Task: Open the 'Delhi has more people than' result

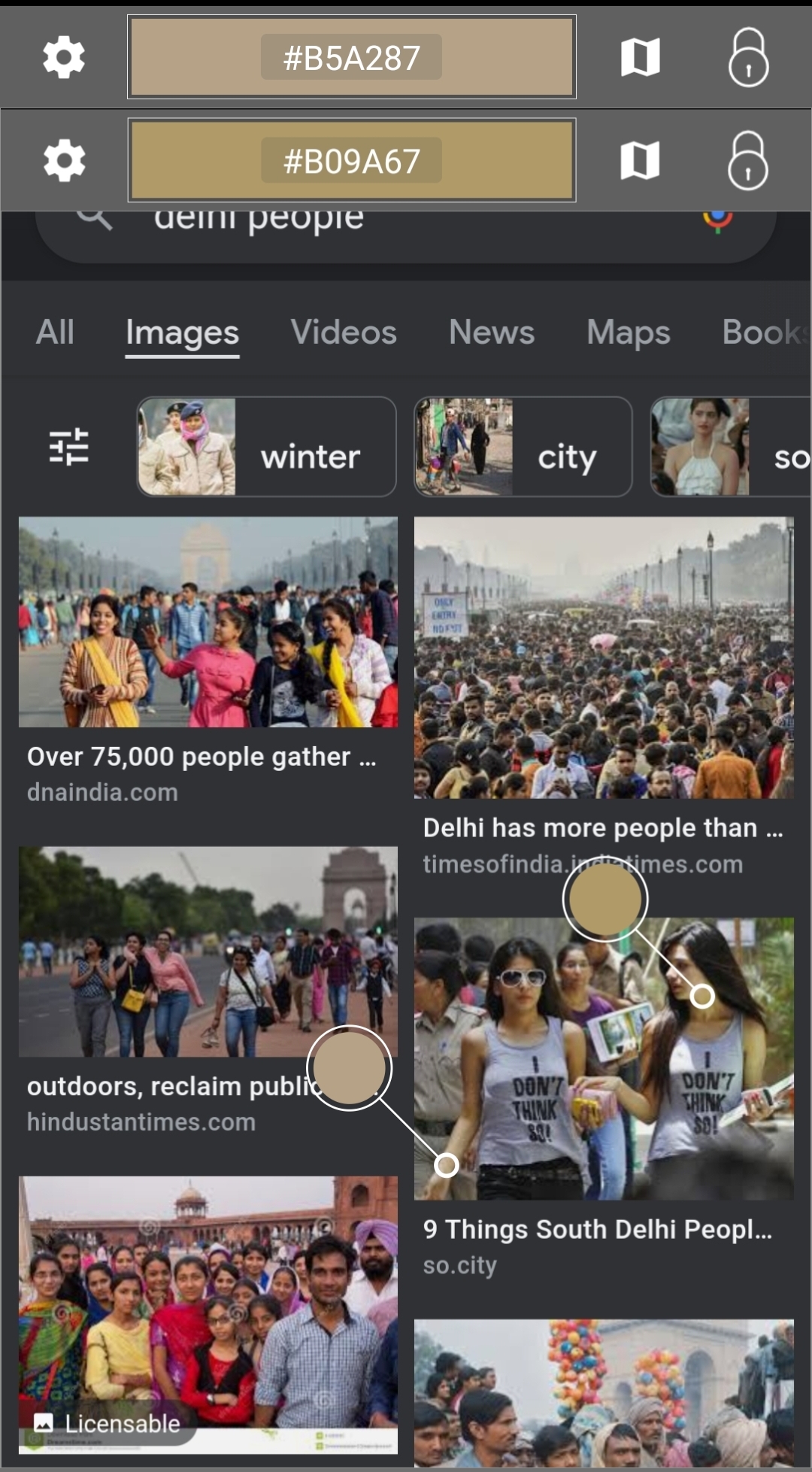Action: pos(604,697)
